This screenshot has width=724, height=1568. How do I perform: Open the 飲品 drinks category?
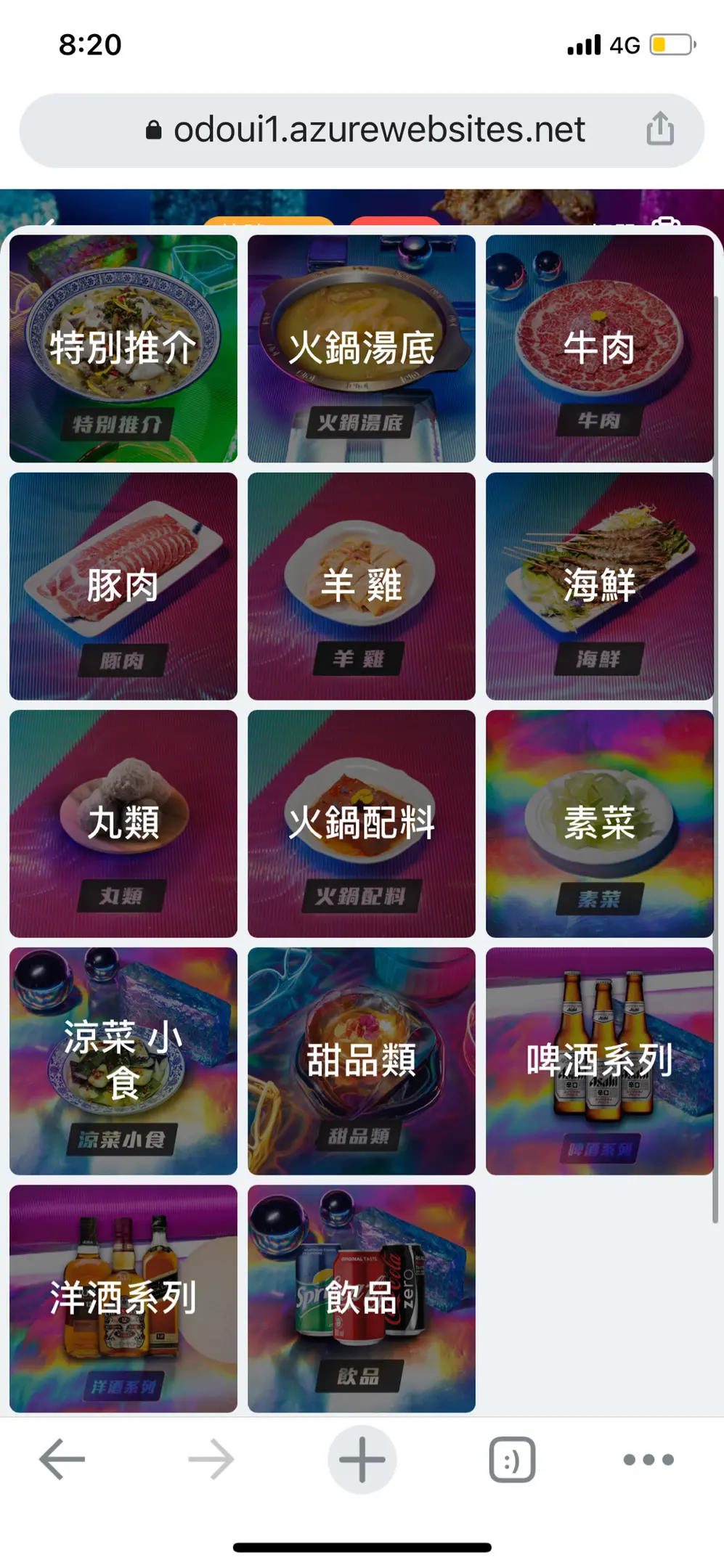click(362, 1298)
